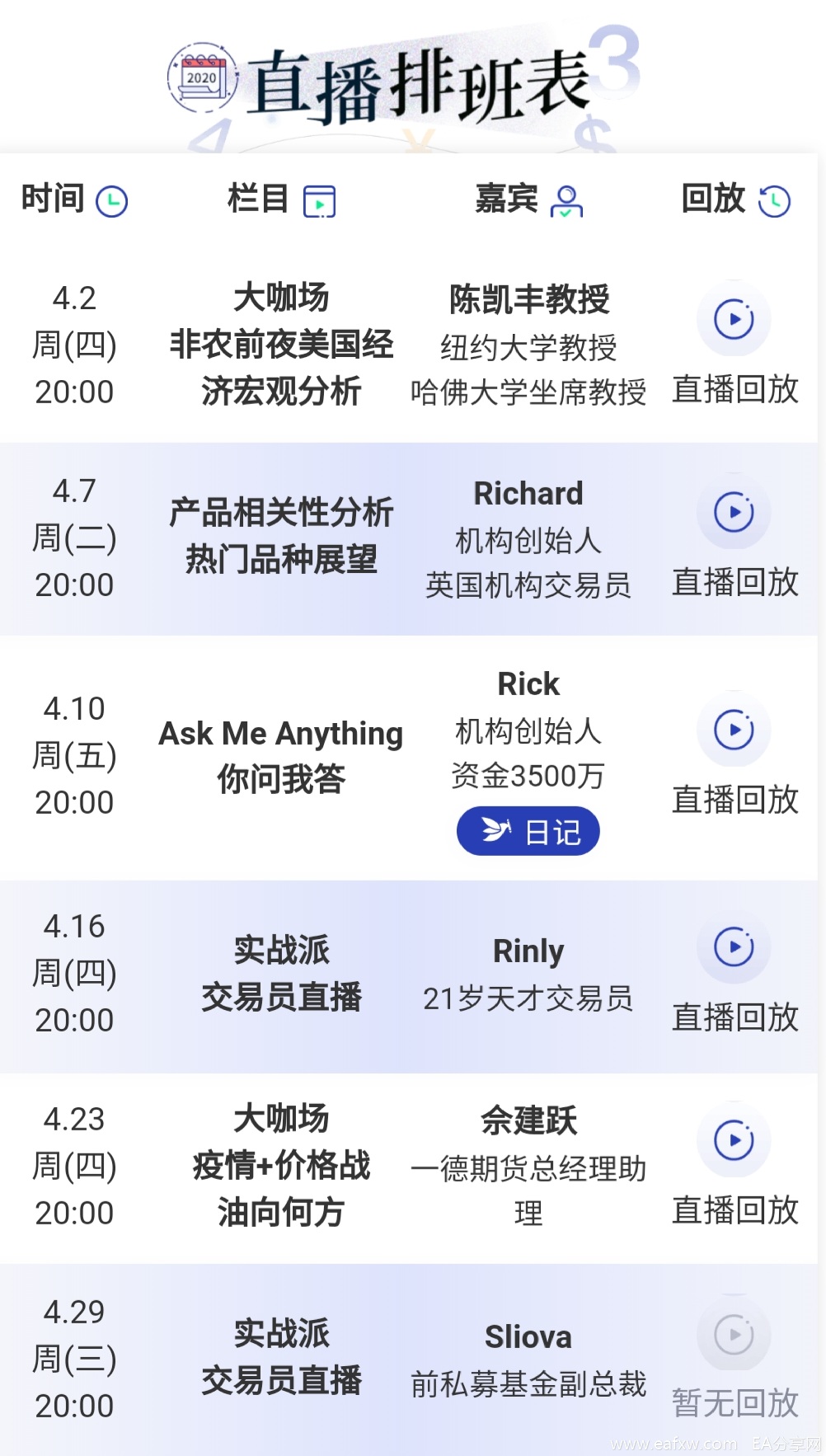Play Rinly's 4.16 live replay
Viewport: 826px width, 1456px height.
click(734, 948)
